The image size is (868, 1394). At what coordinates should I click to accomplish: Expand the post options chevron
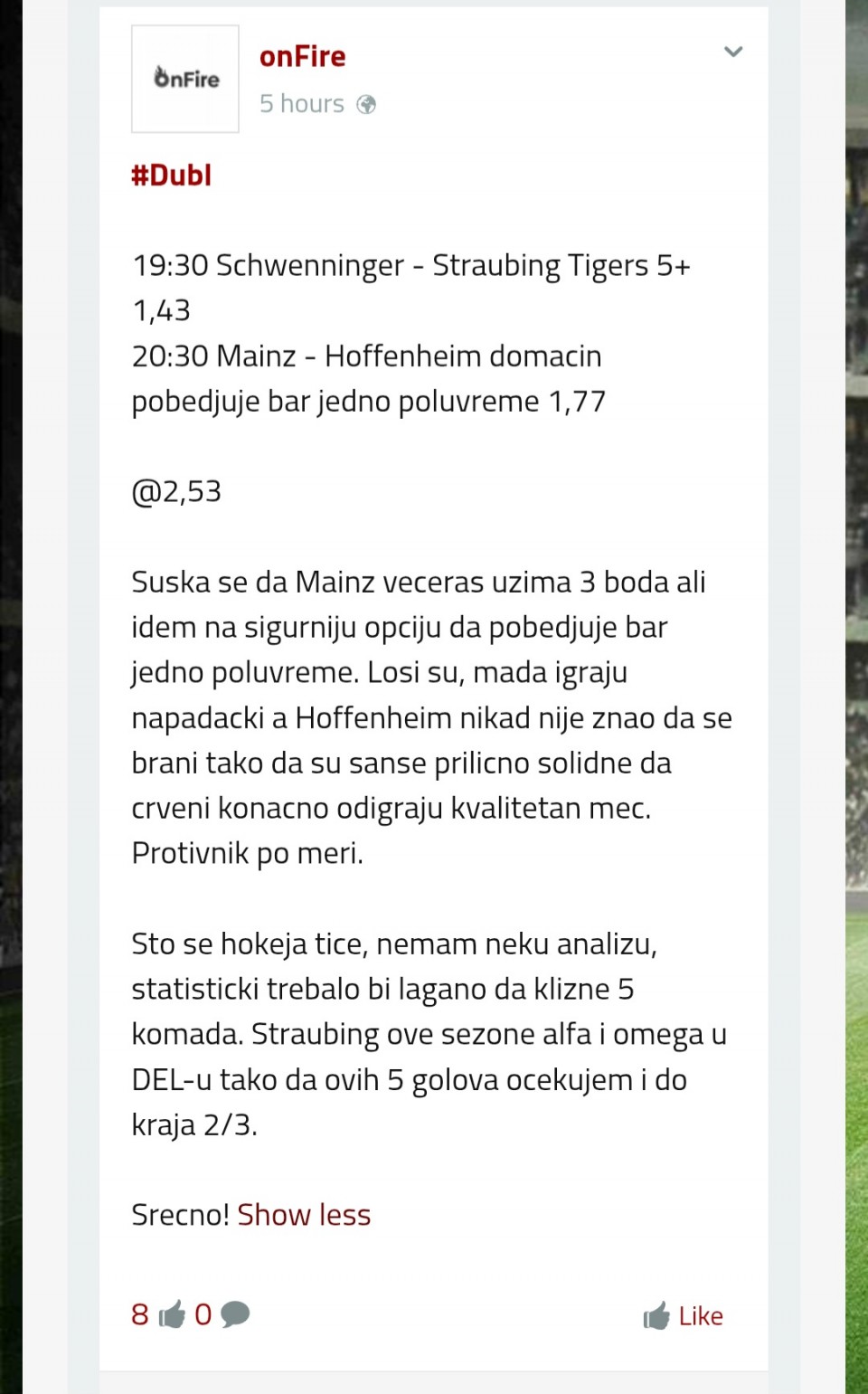point(733,52)
